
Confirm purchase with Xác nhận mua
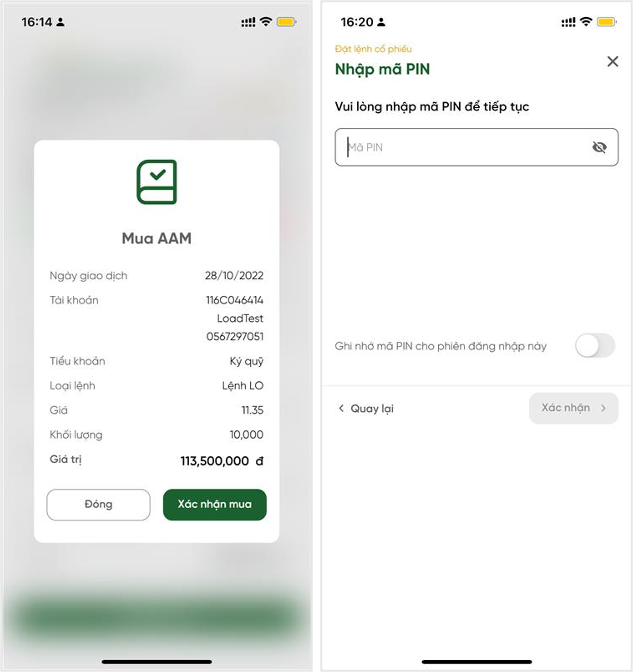(214, 505)
